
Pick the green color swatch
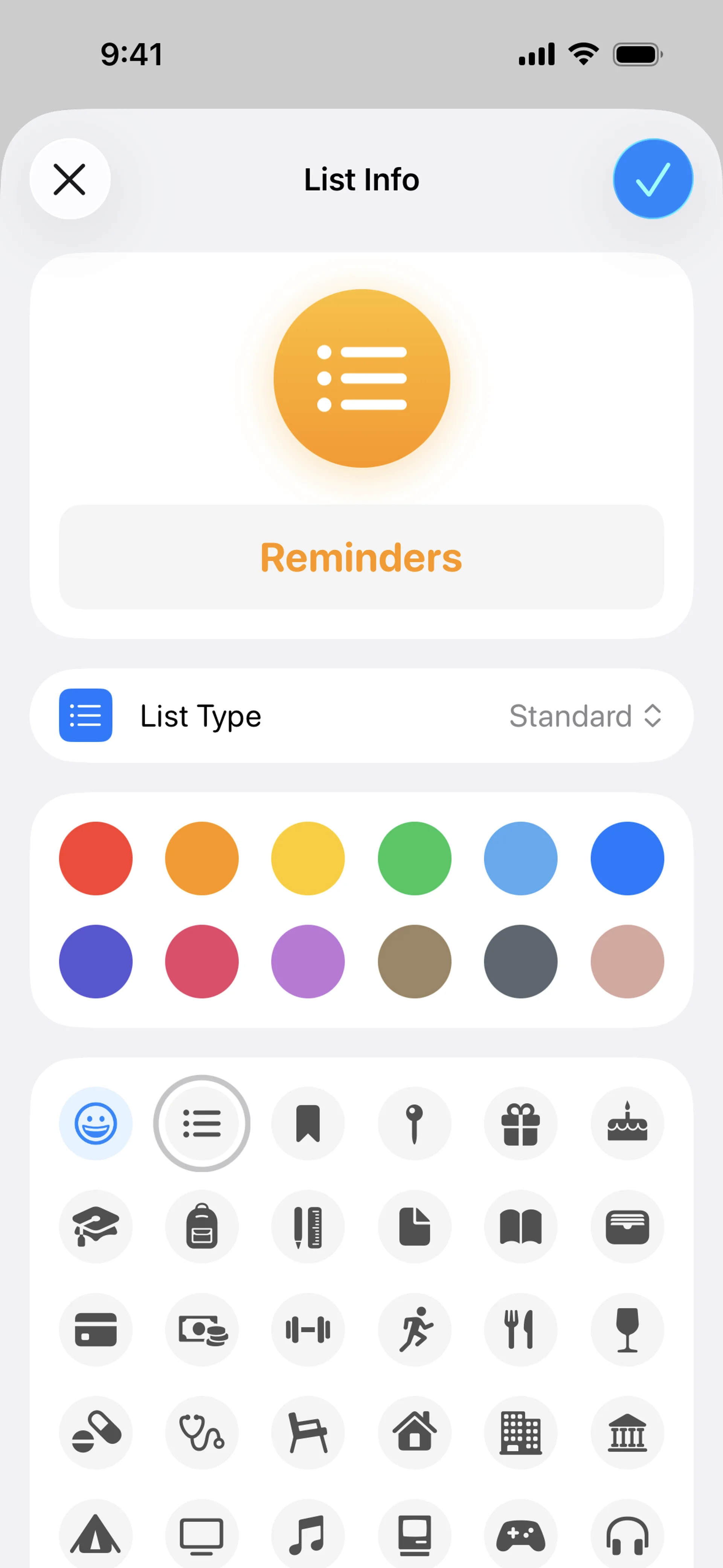[x=415, y=858]
